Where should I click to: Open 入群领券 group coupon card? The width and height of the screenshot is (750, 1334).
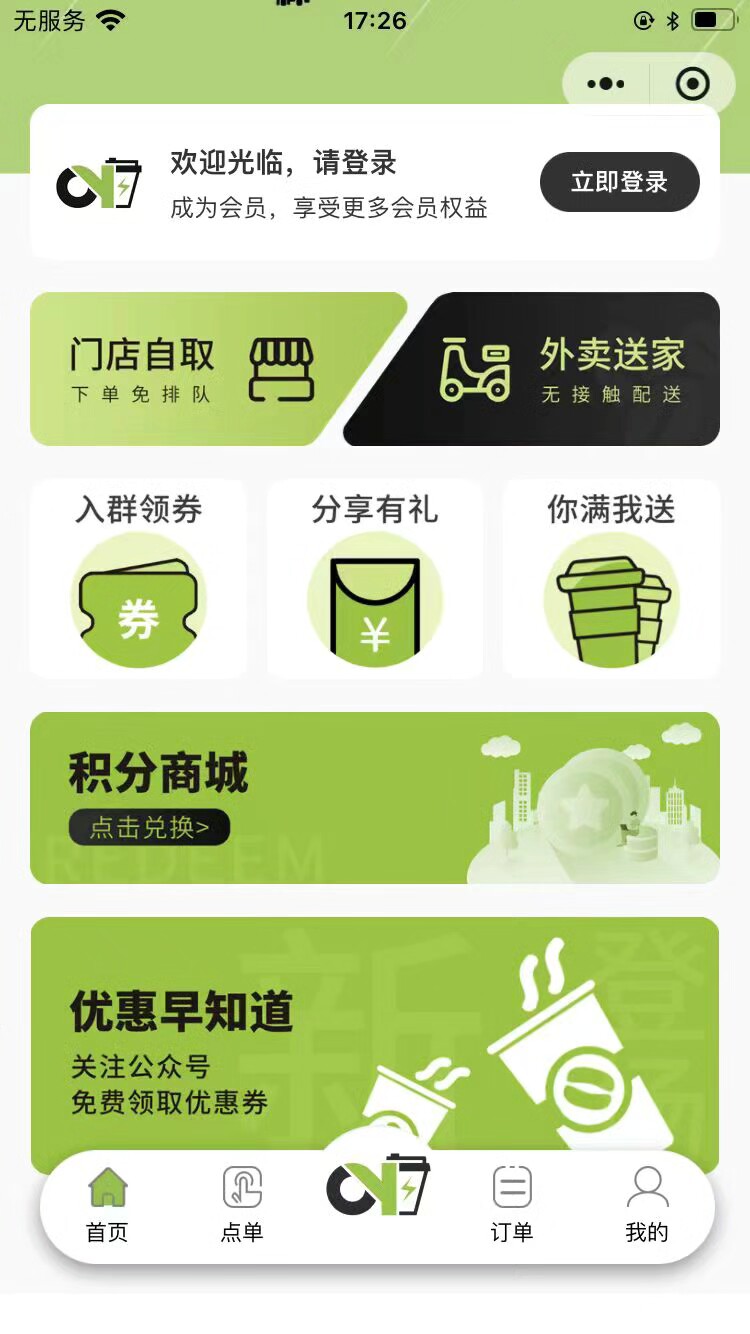click(138, 579)
